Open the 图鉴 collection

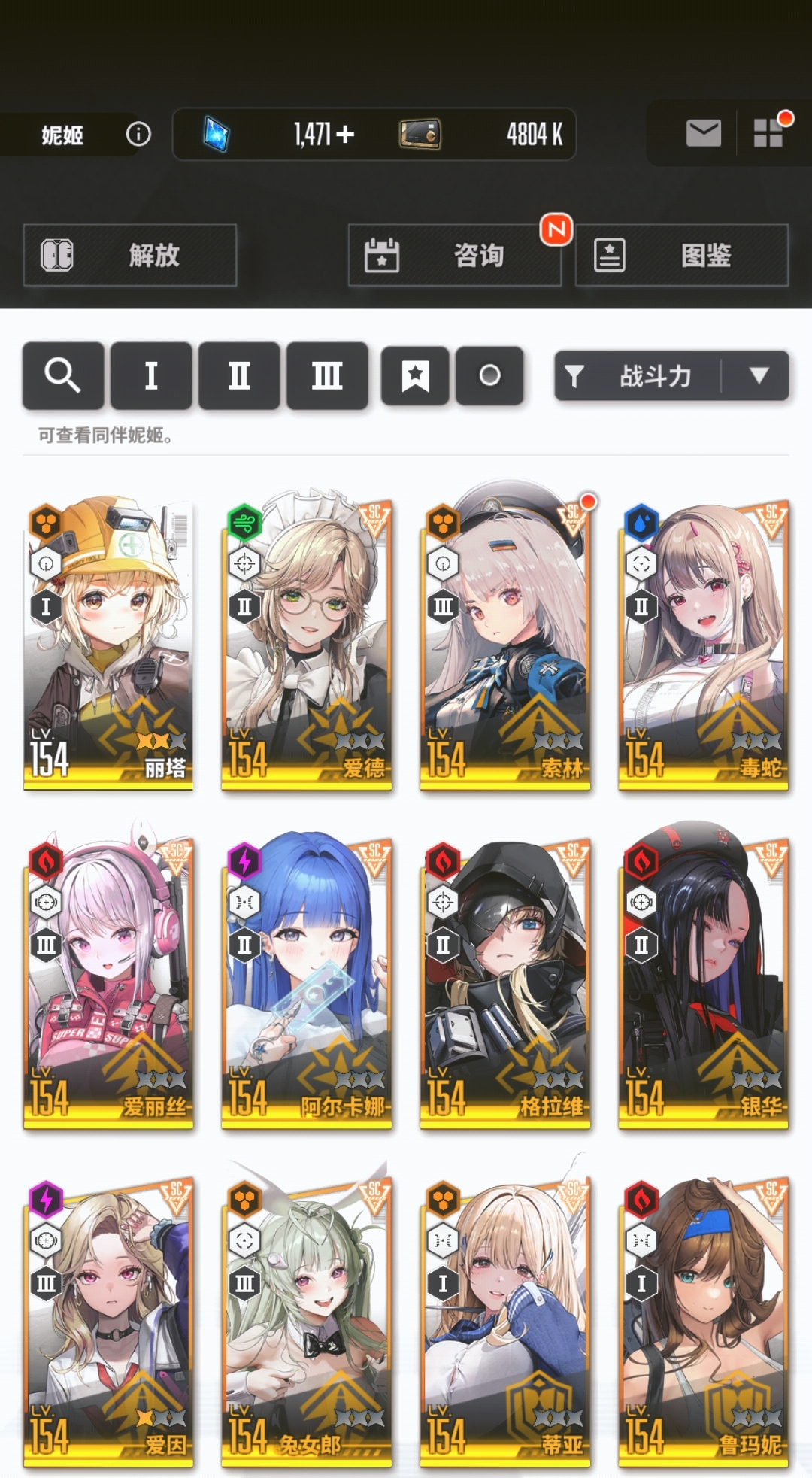point(682,255)
